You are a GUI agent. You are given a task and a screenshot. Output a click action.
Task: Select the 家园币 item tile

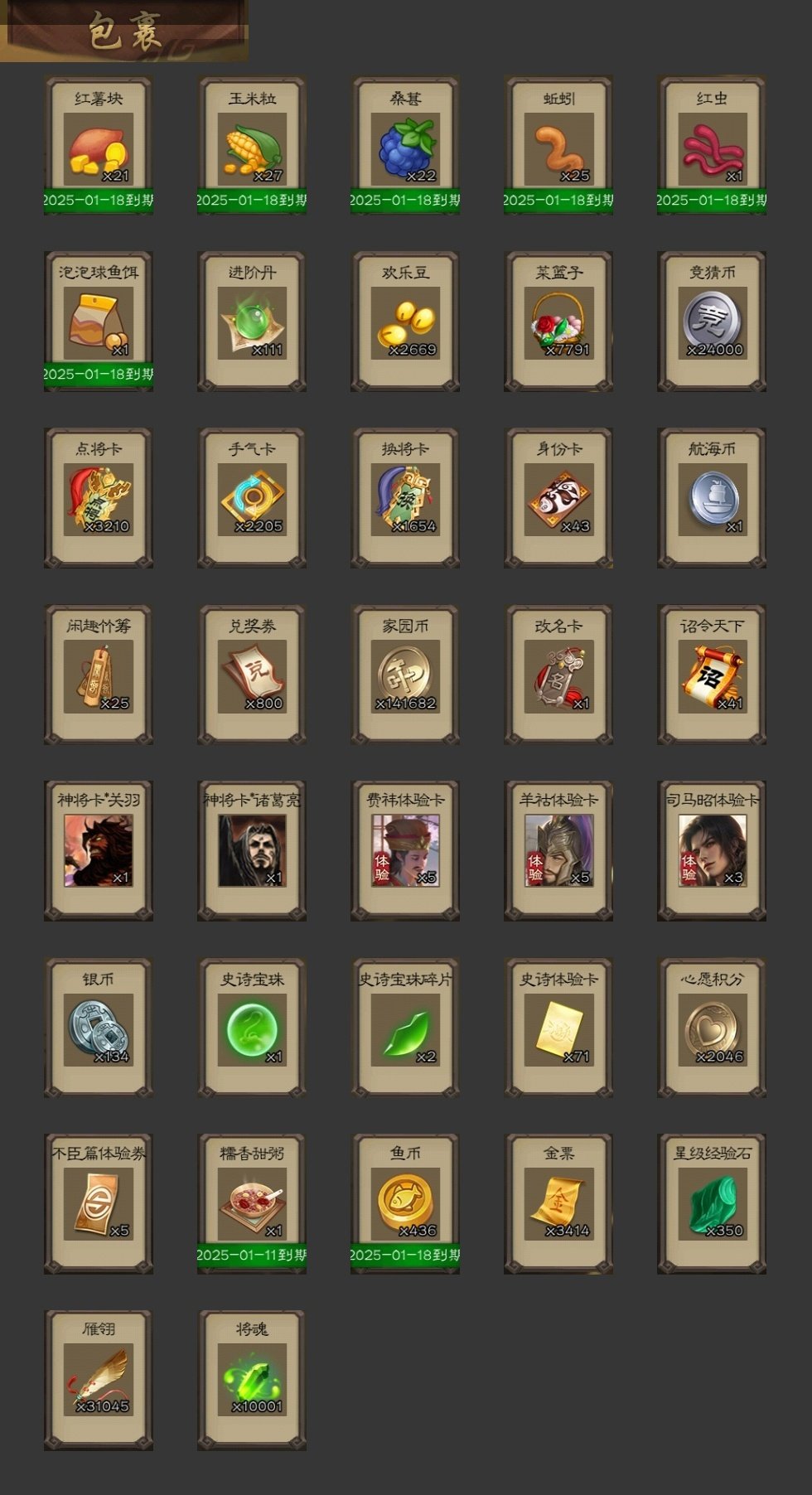click(405, 675)
